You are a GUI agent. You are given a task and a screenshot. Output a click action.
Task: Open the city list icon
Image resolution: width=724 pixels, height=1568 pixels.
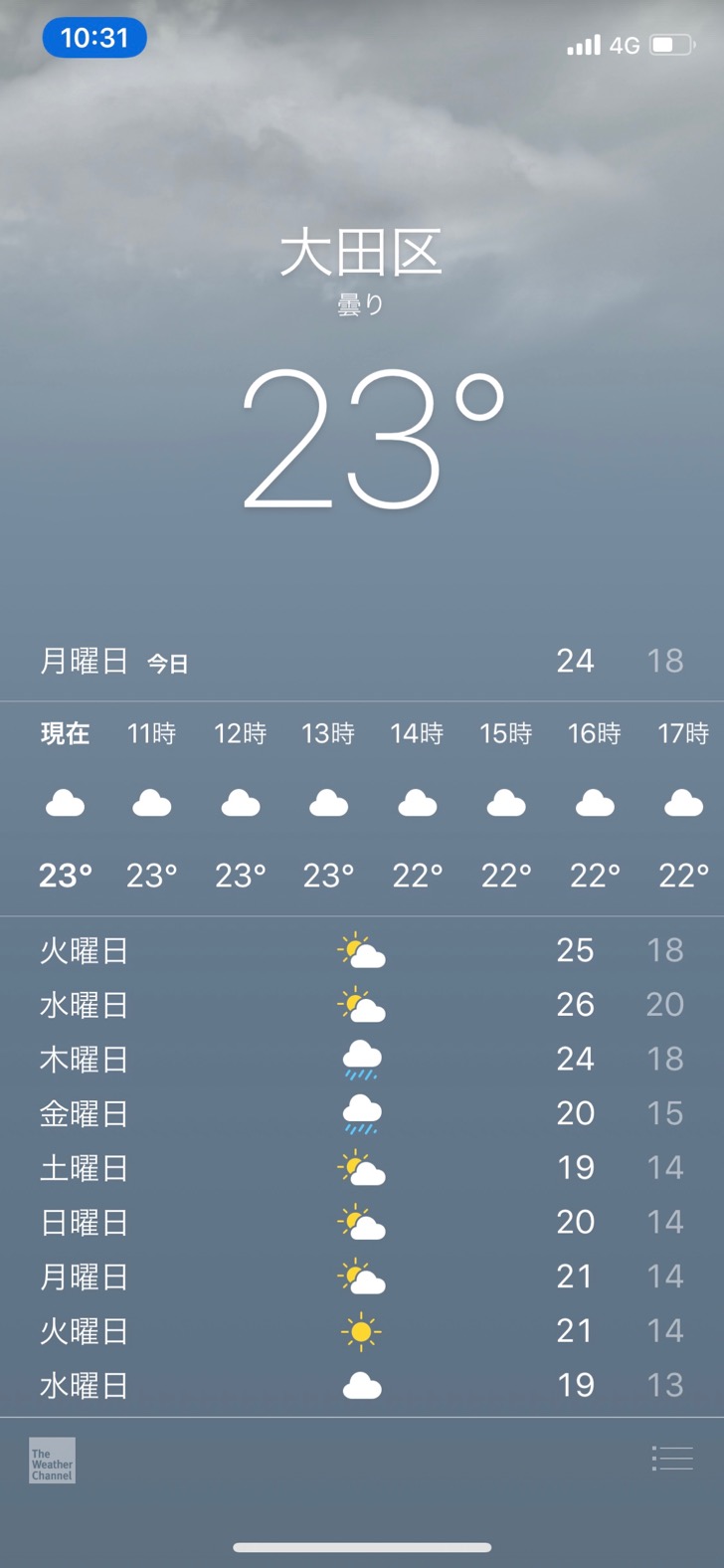point(672,1459)
